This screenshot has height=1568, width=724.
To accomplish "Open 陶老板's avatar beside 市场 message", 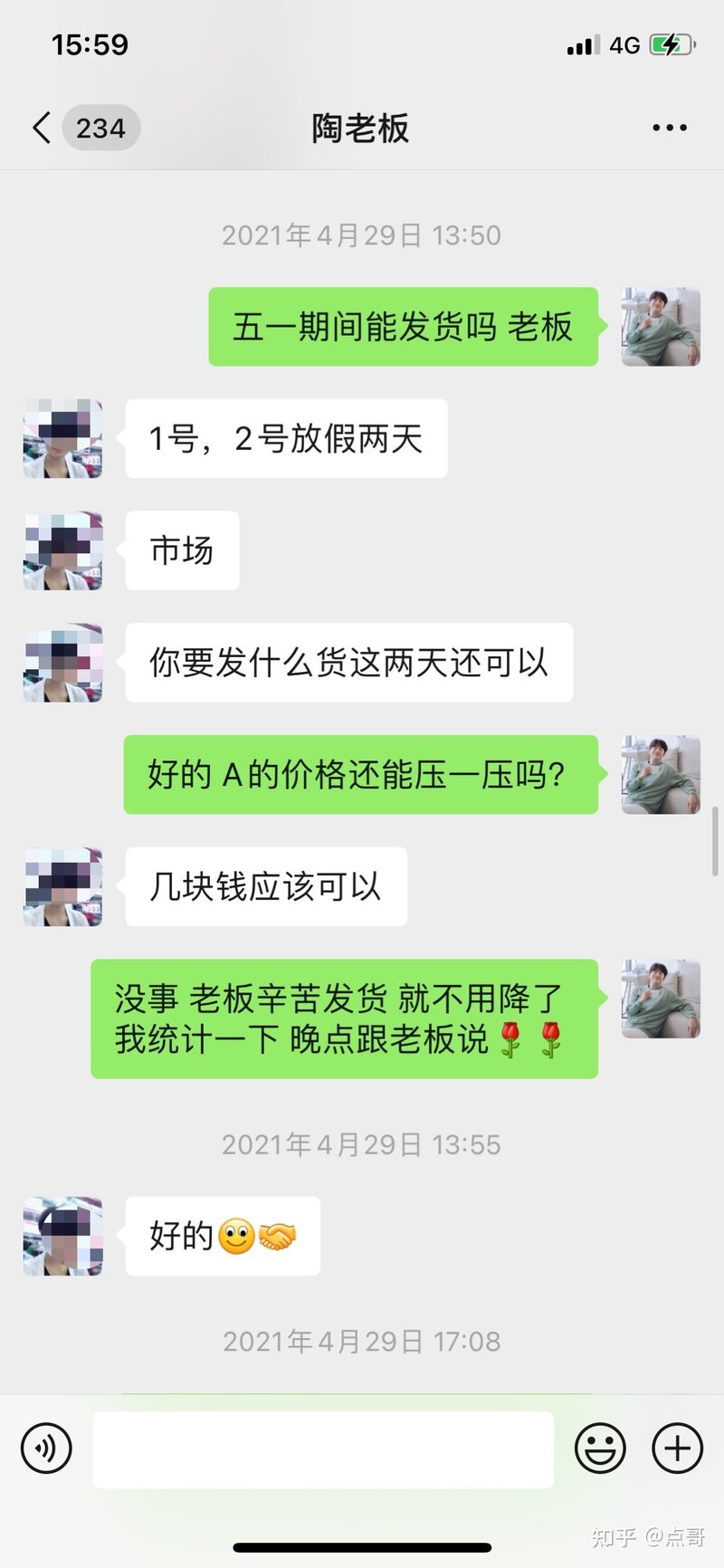I will click(62, 551).
